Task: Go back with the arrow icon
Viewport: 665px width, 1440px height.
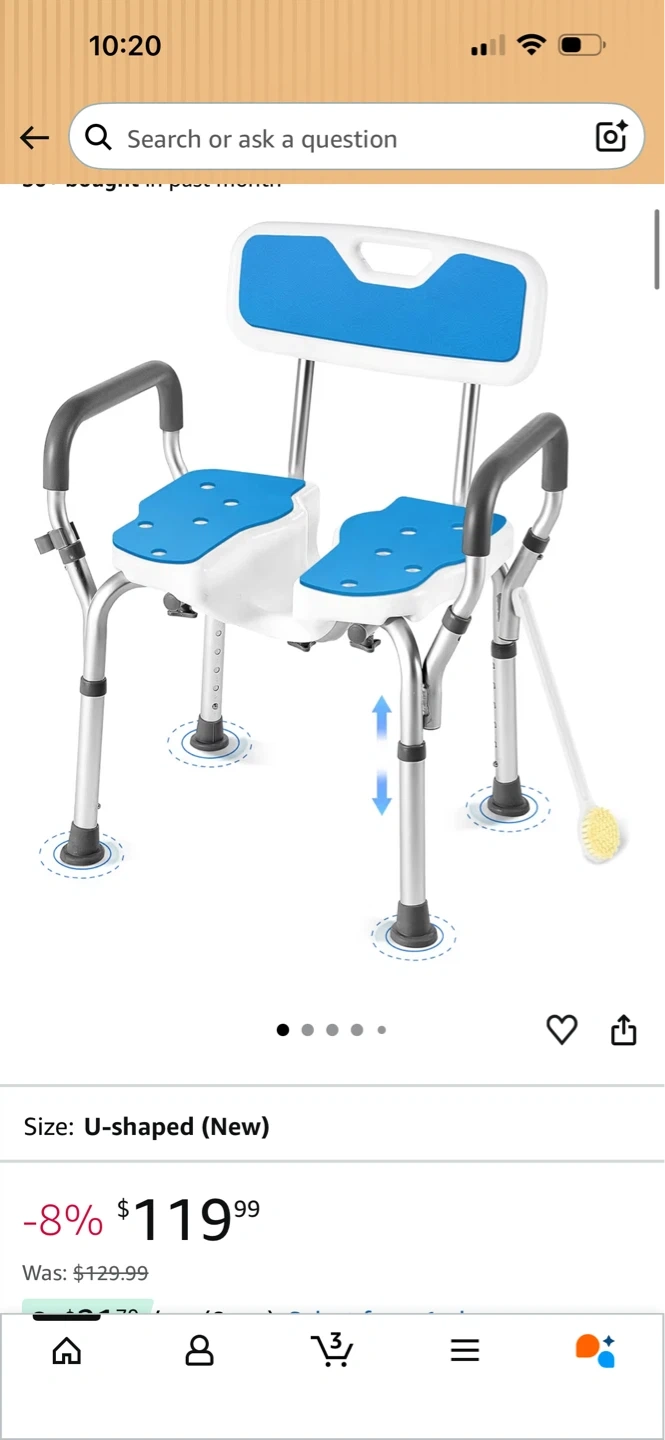Action: [x=35, y=138]
